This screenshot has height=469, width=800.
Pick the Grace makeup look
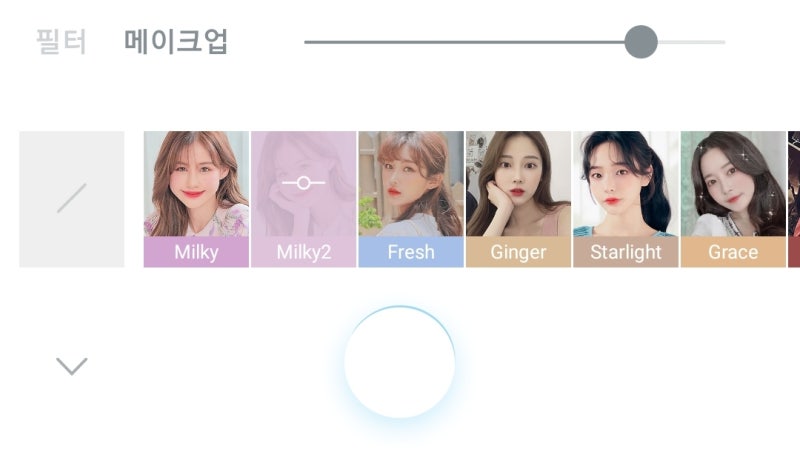733,199
